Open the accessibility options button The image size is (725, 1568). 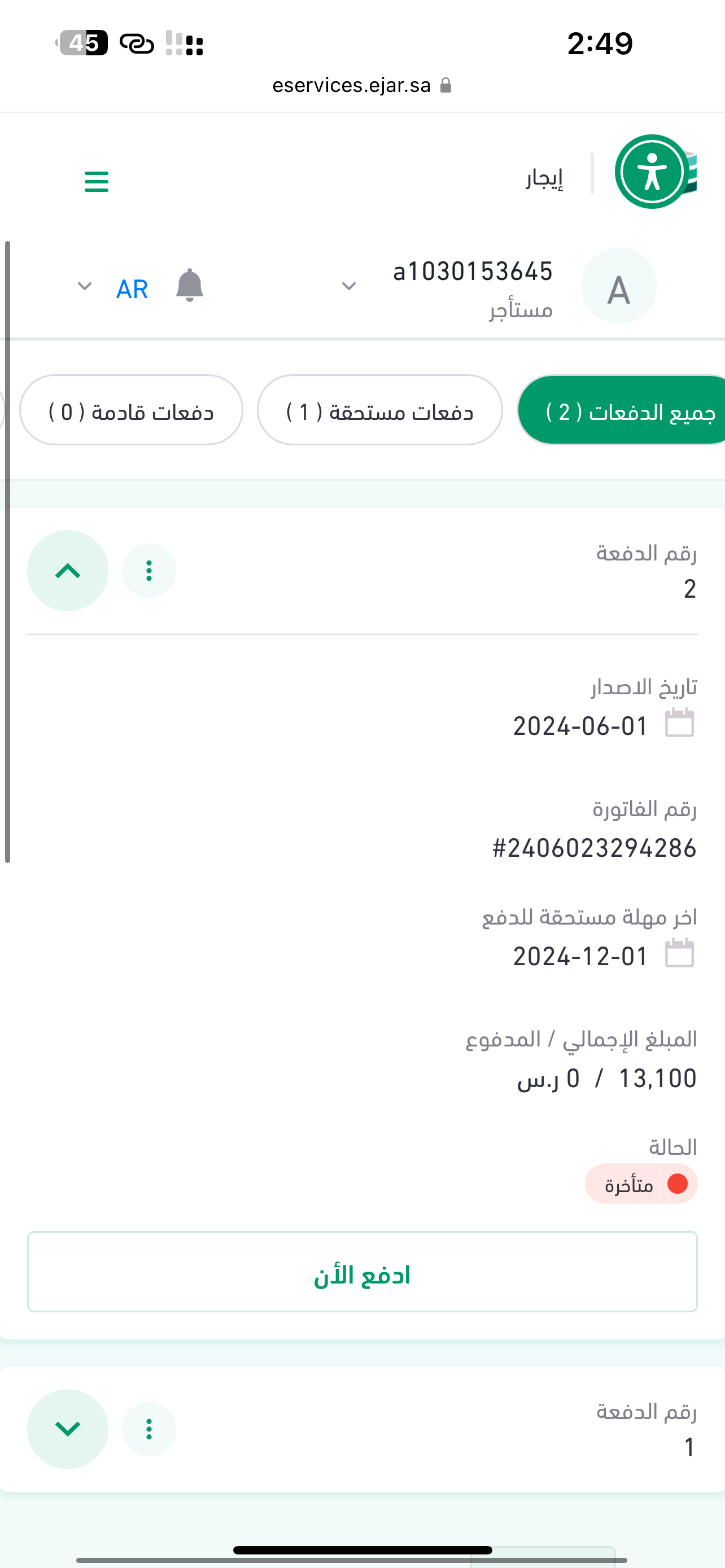pyautogui.click(x=652, y=172)
